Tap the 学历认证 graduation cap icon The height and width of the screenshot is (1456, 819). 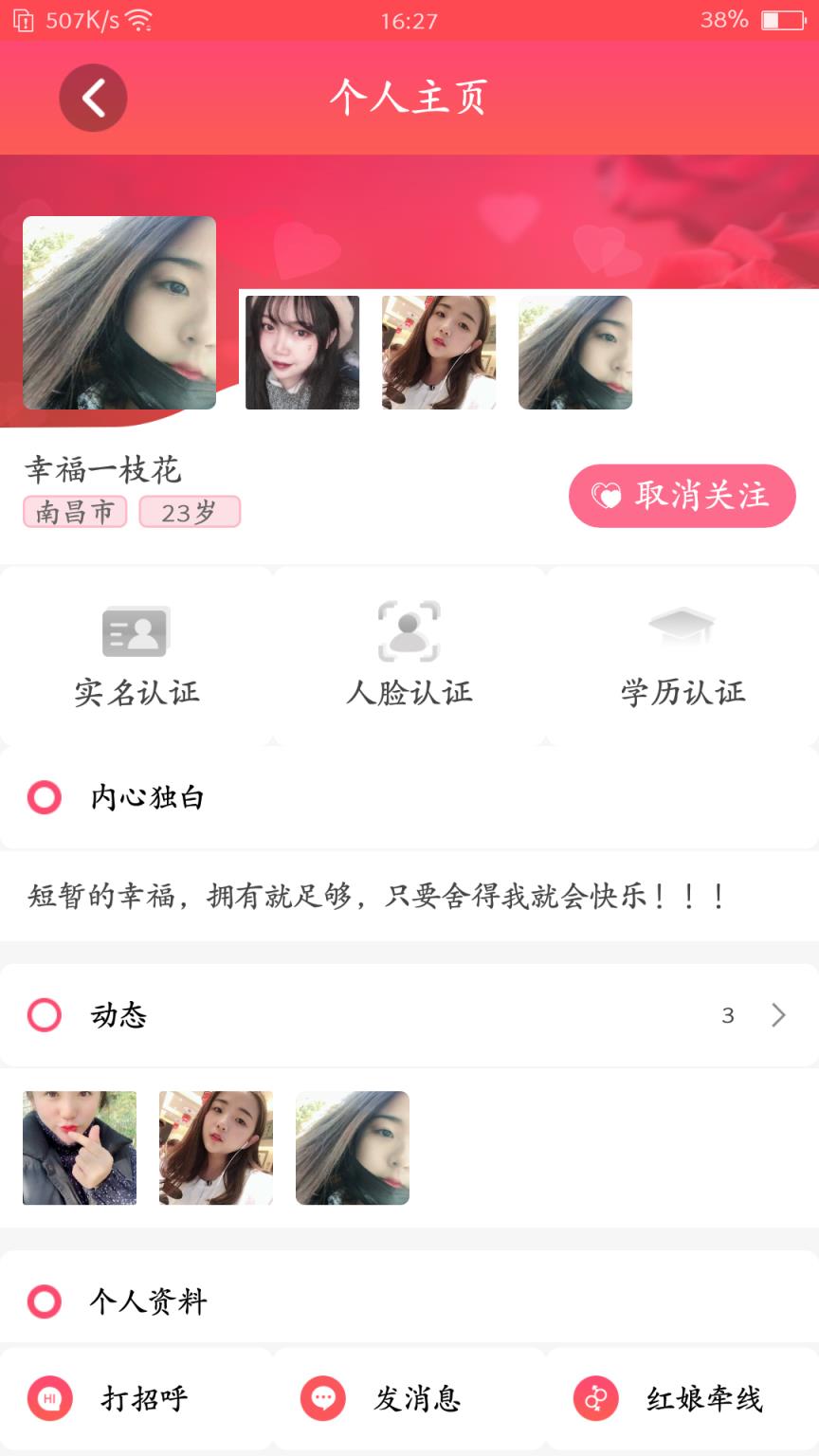coord(681,628)
